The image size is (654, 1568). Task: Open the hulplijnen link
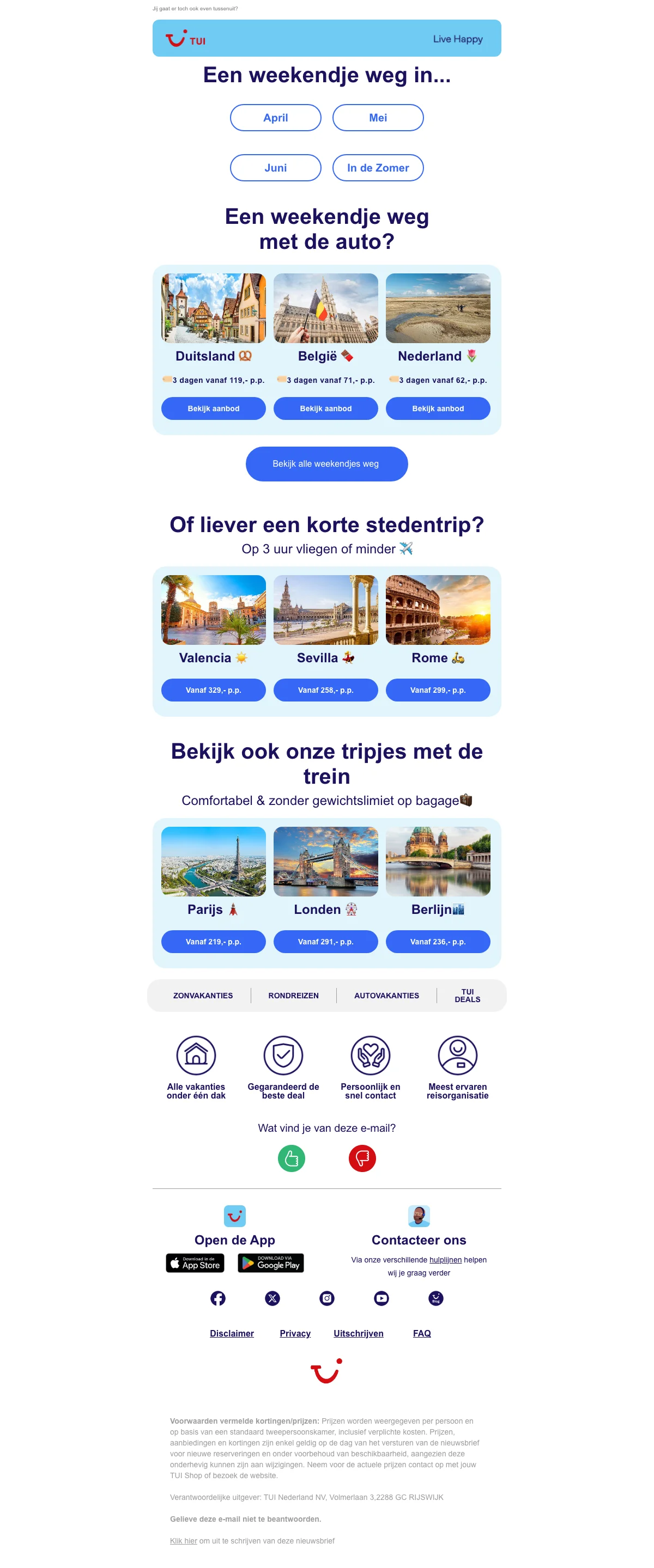coord(445,1260)
